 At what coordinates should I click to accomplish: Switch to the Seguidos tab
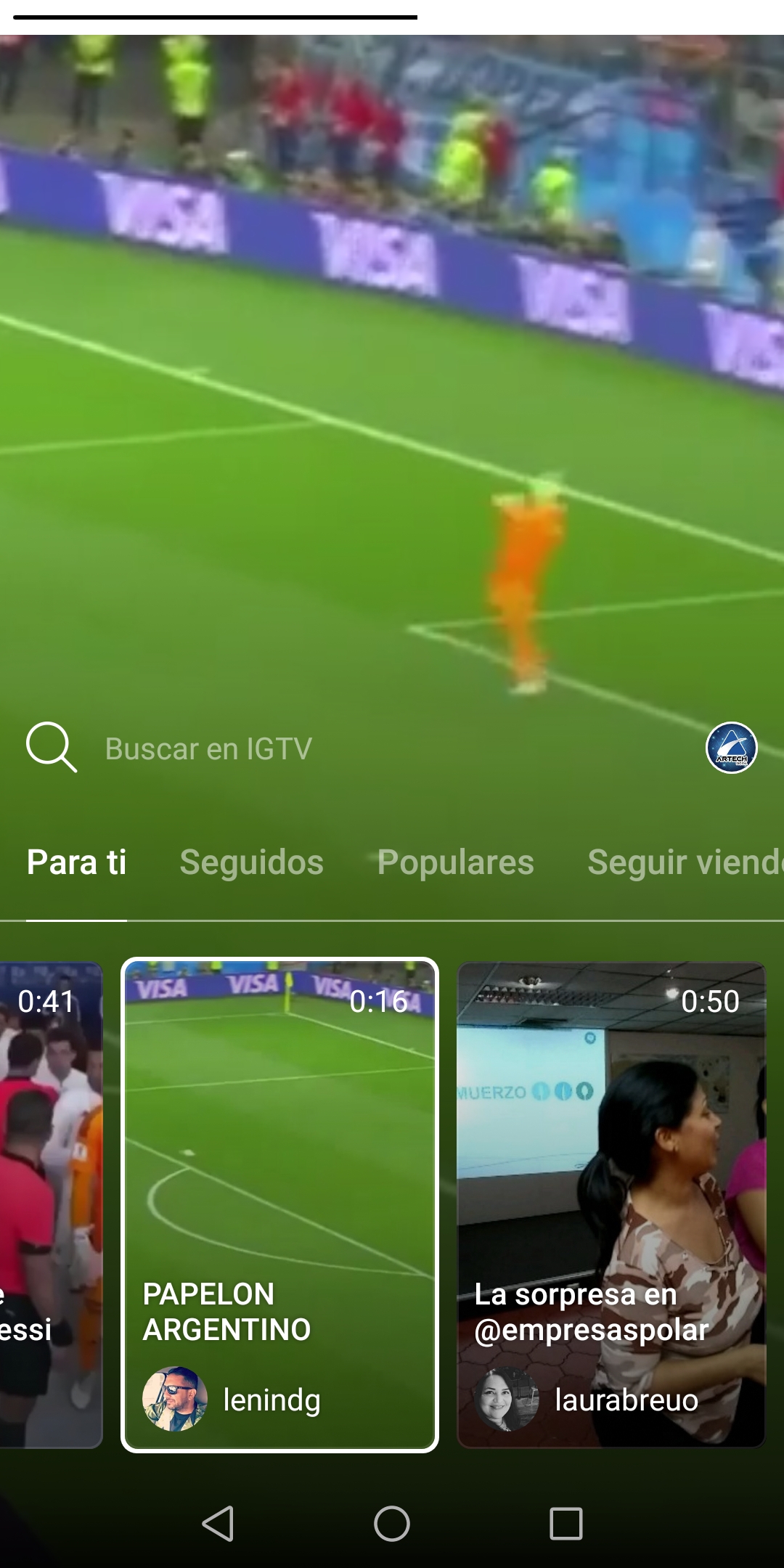pyautogui.click(x=251, y=862)
